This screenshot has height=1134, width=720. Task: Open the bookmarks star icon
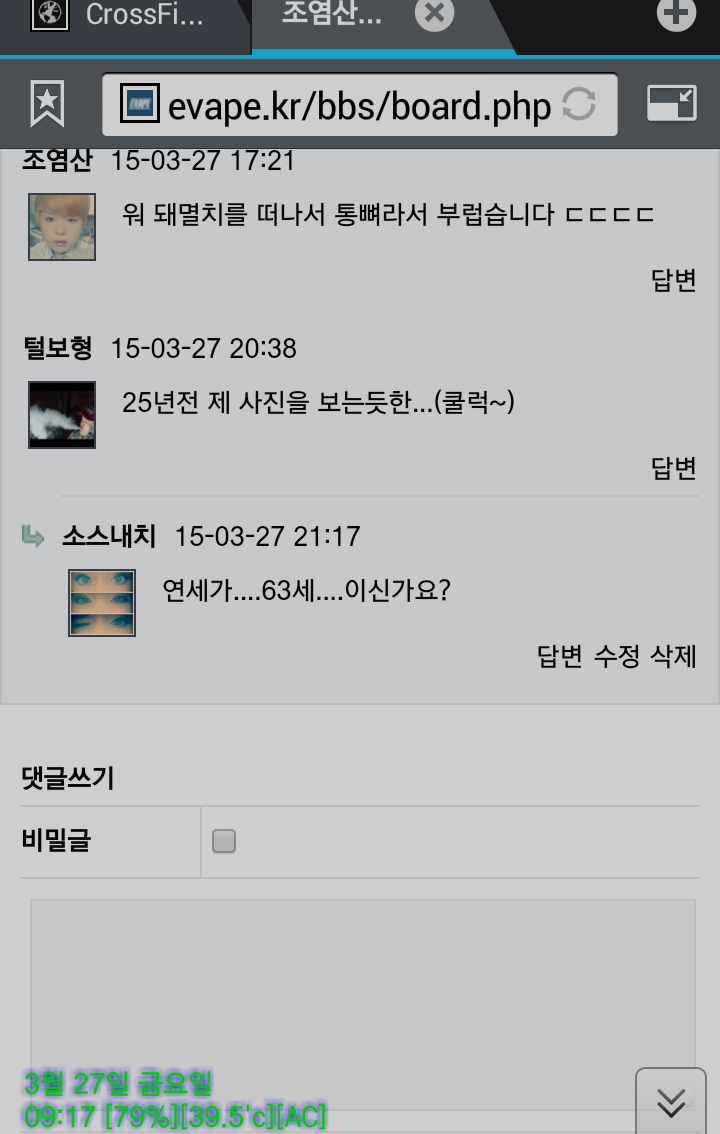pyautogui.click(x=47, y=104)
